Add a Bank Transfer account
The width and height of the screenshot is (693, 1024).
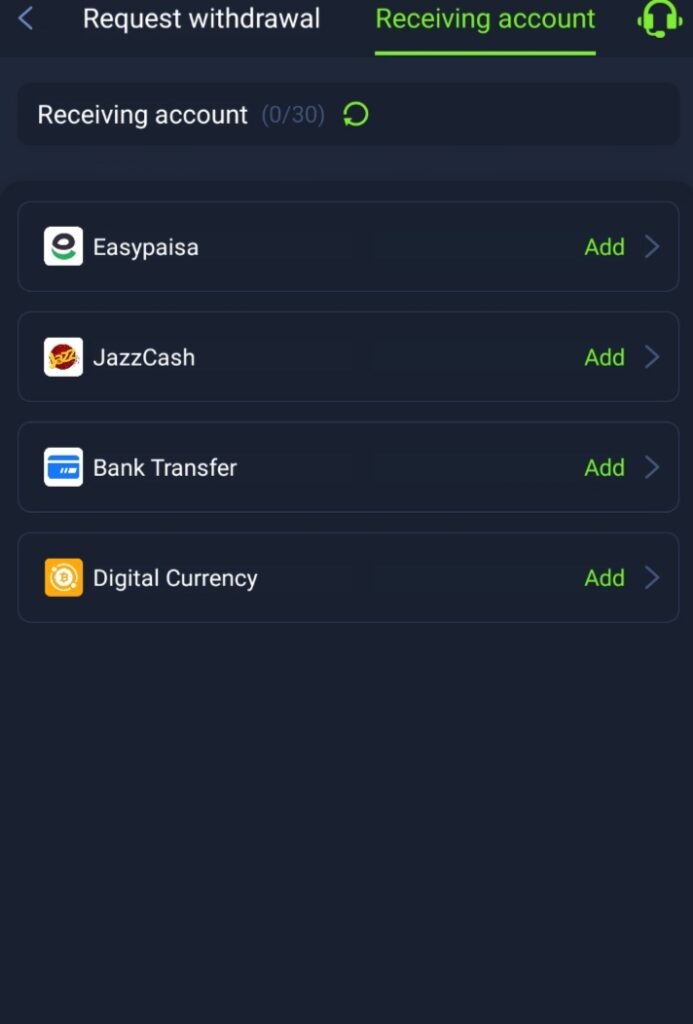pyautogui.click(x=605, y=467)
